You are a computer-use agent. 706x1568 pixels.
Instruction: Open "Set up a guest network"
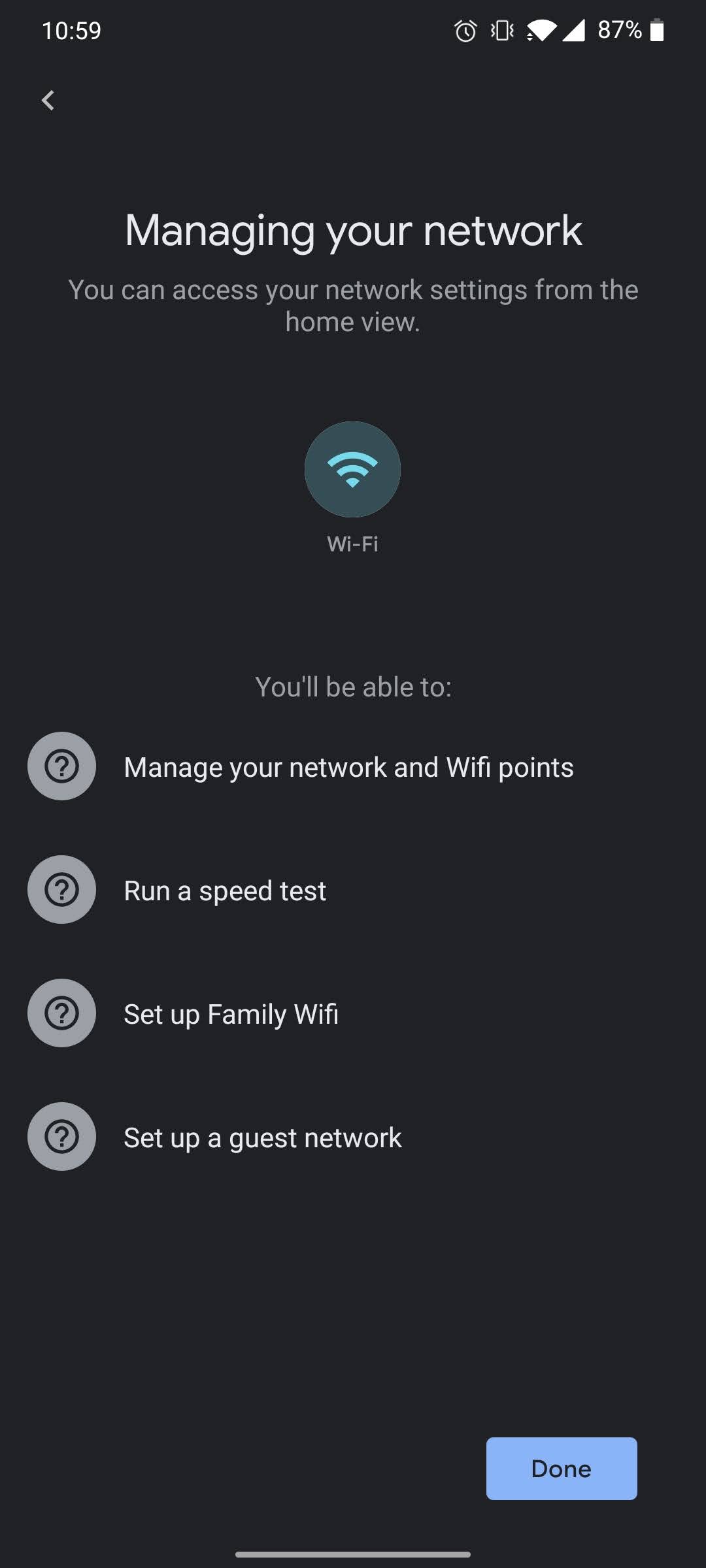261,1137
